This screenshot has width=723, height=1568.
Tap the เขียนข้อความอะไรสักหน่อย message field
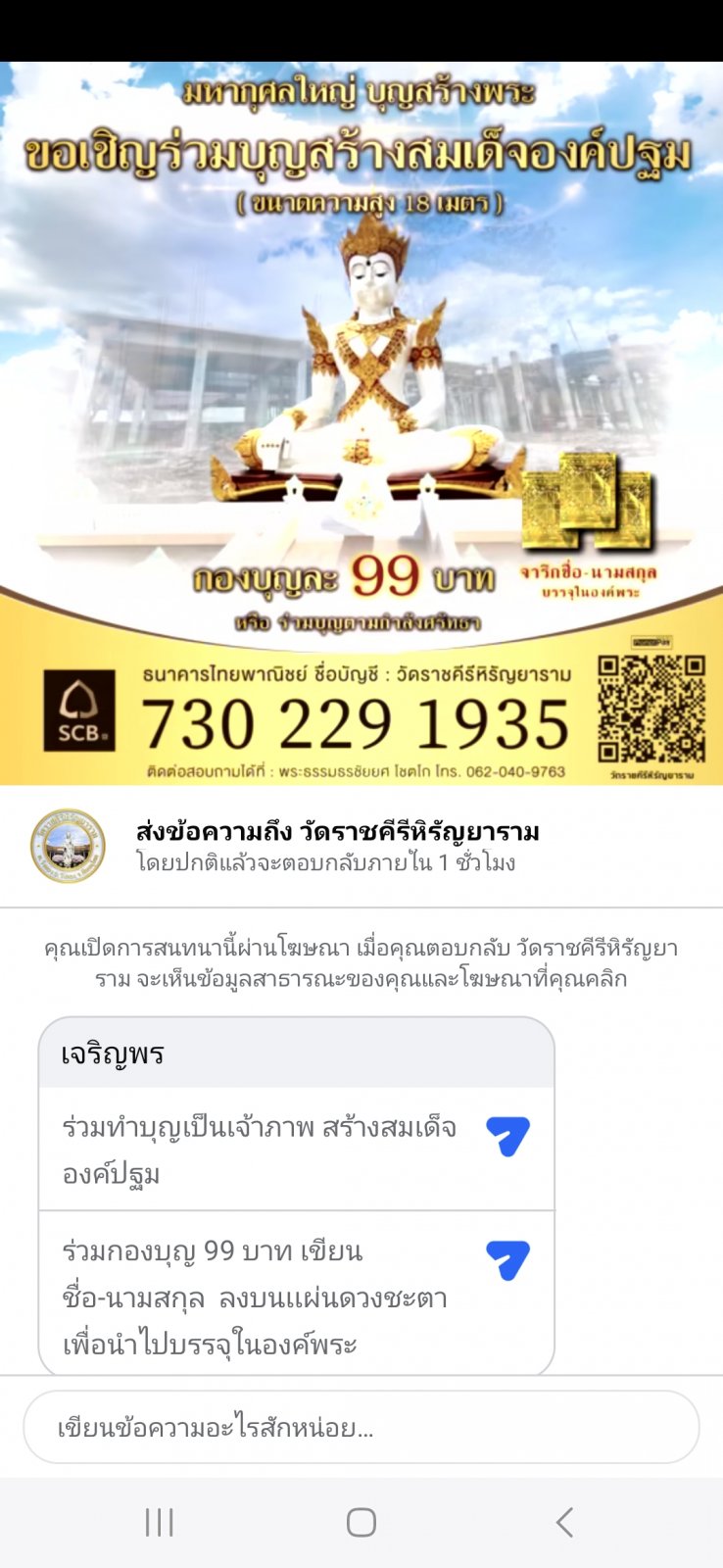click(361, 1427)
